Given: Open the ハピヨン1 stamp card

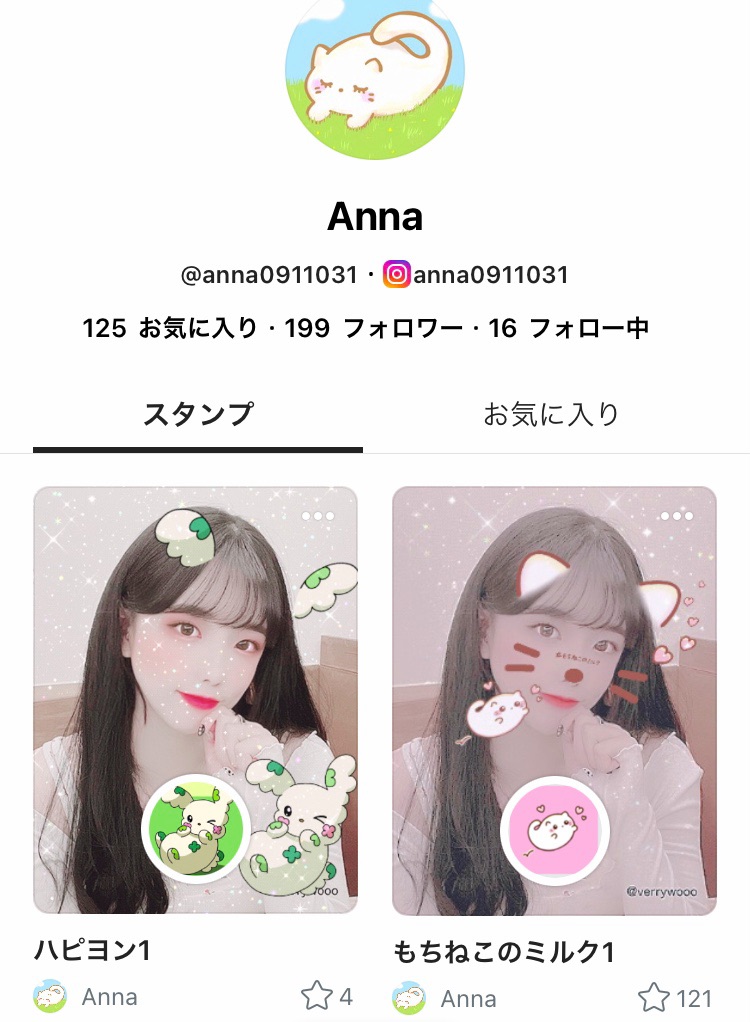Looking at the screenshot, I should click(x=195, y=700).
